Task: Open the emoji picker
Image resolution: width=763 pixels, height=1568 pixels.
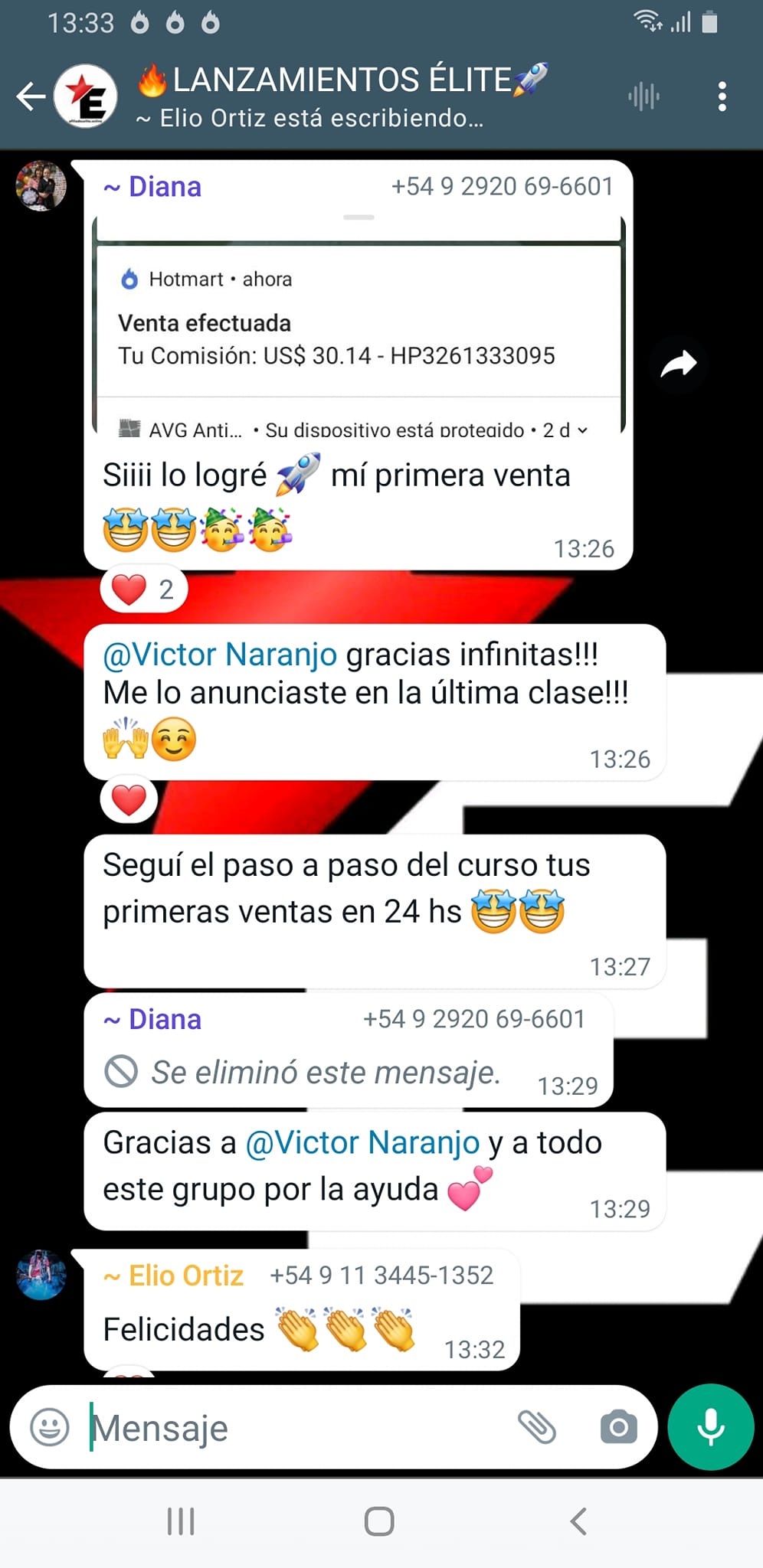Action: click(50, 1428)
